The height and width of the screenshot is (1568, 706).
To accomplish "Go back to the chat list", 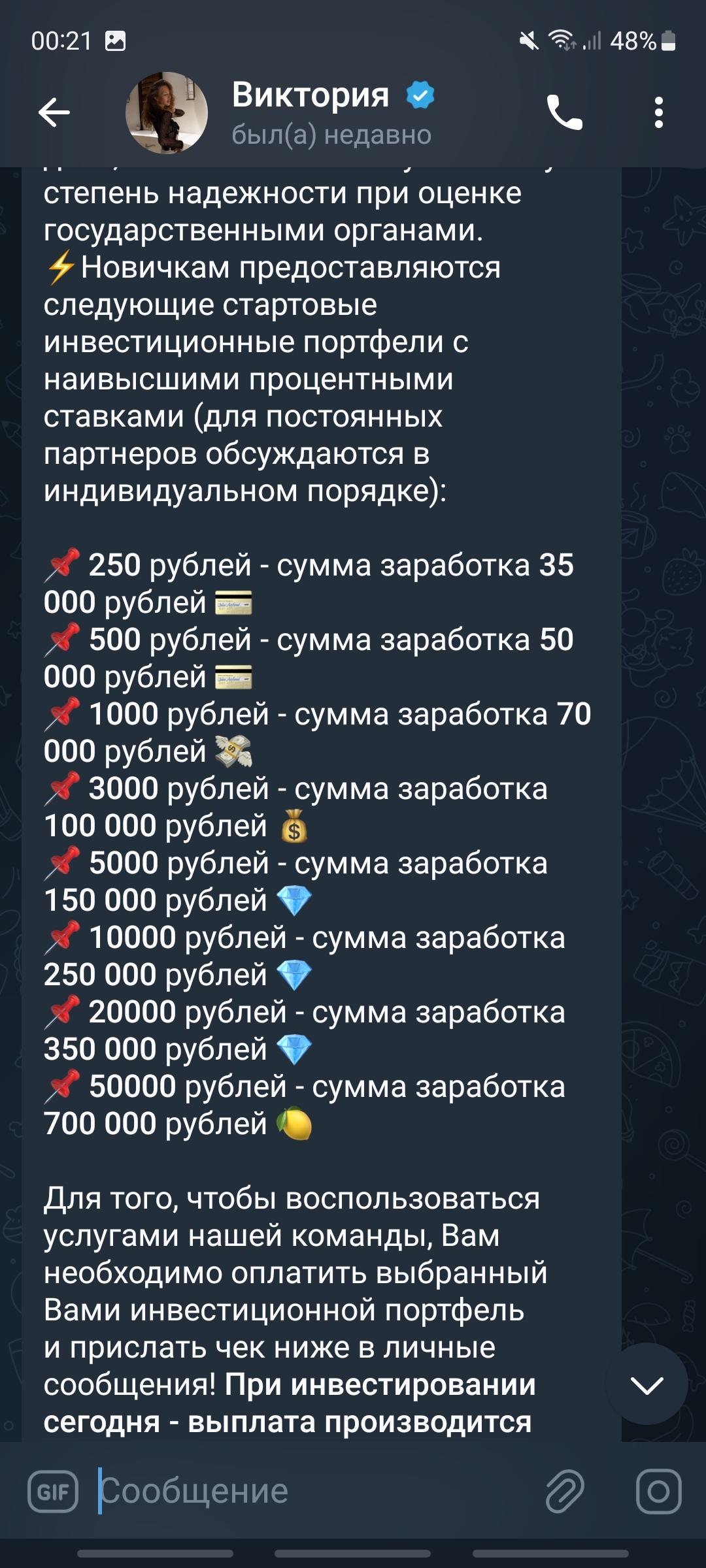I will point(54,112).
